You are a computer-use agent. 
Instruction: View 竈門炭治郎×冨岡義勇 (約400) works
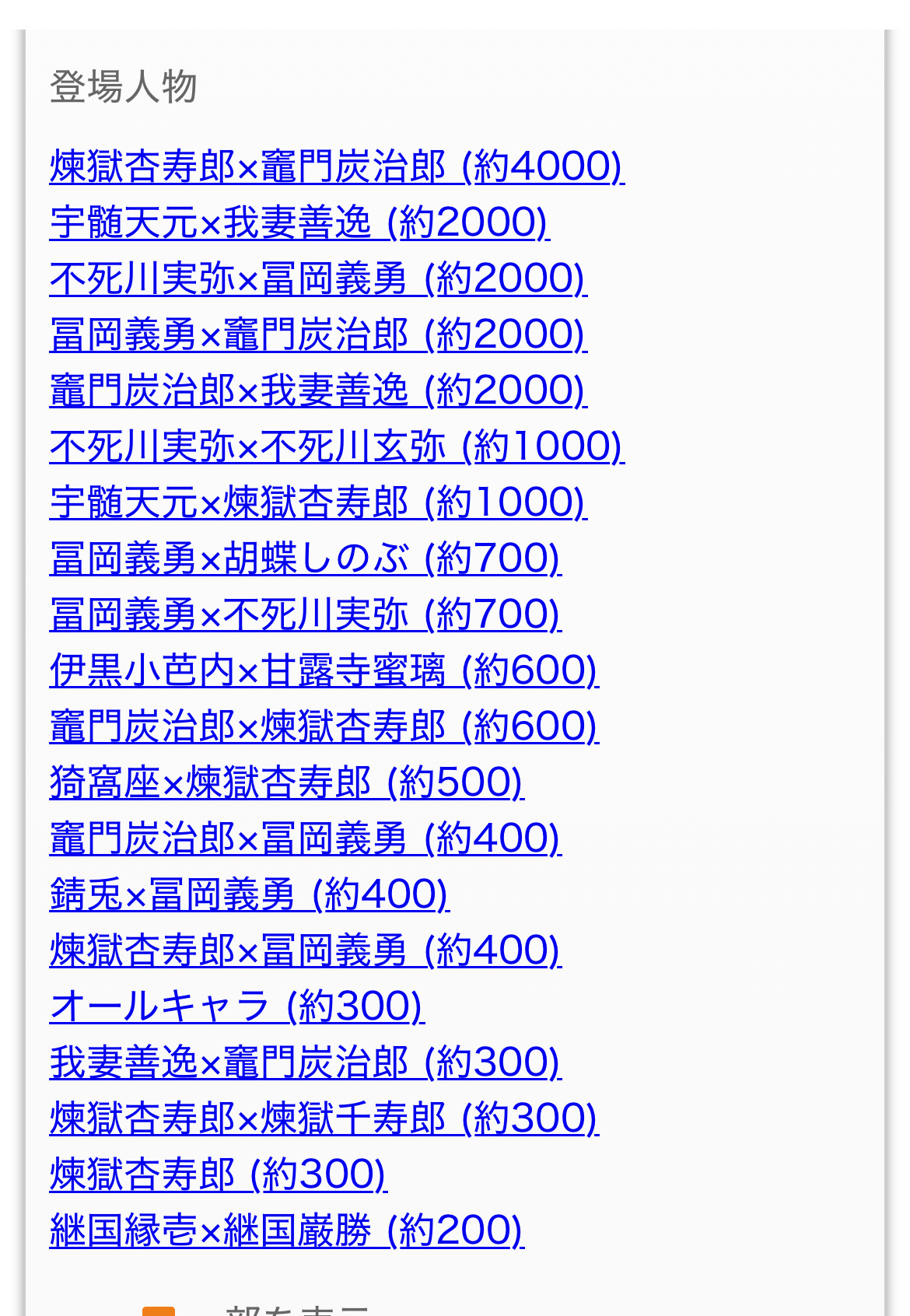tap(305, 838)
